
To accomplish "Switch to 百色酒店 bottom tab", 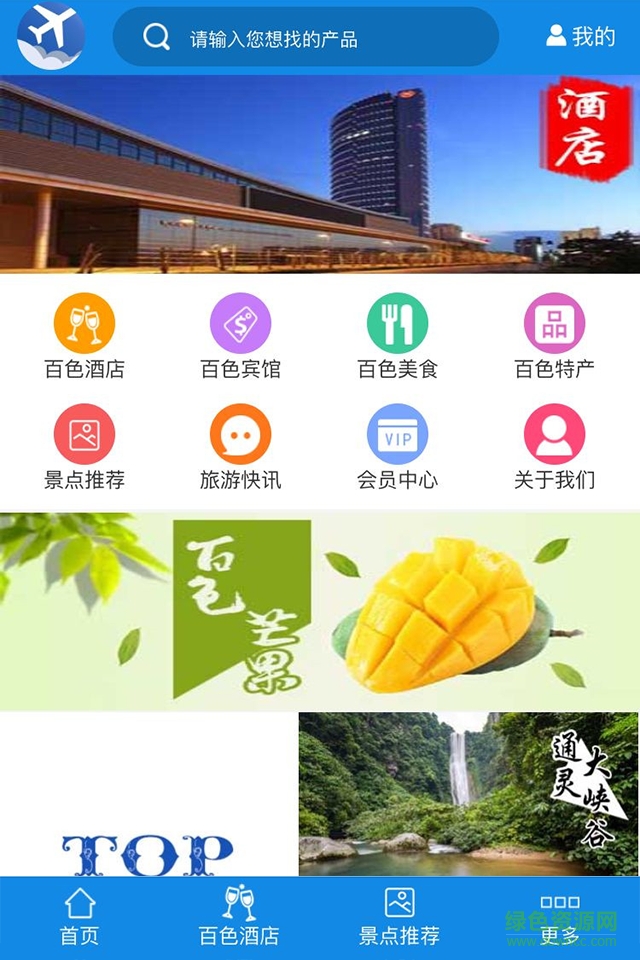I will coord(239,917).
